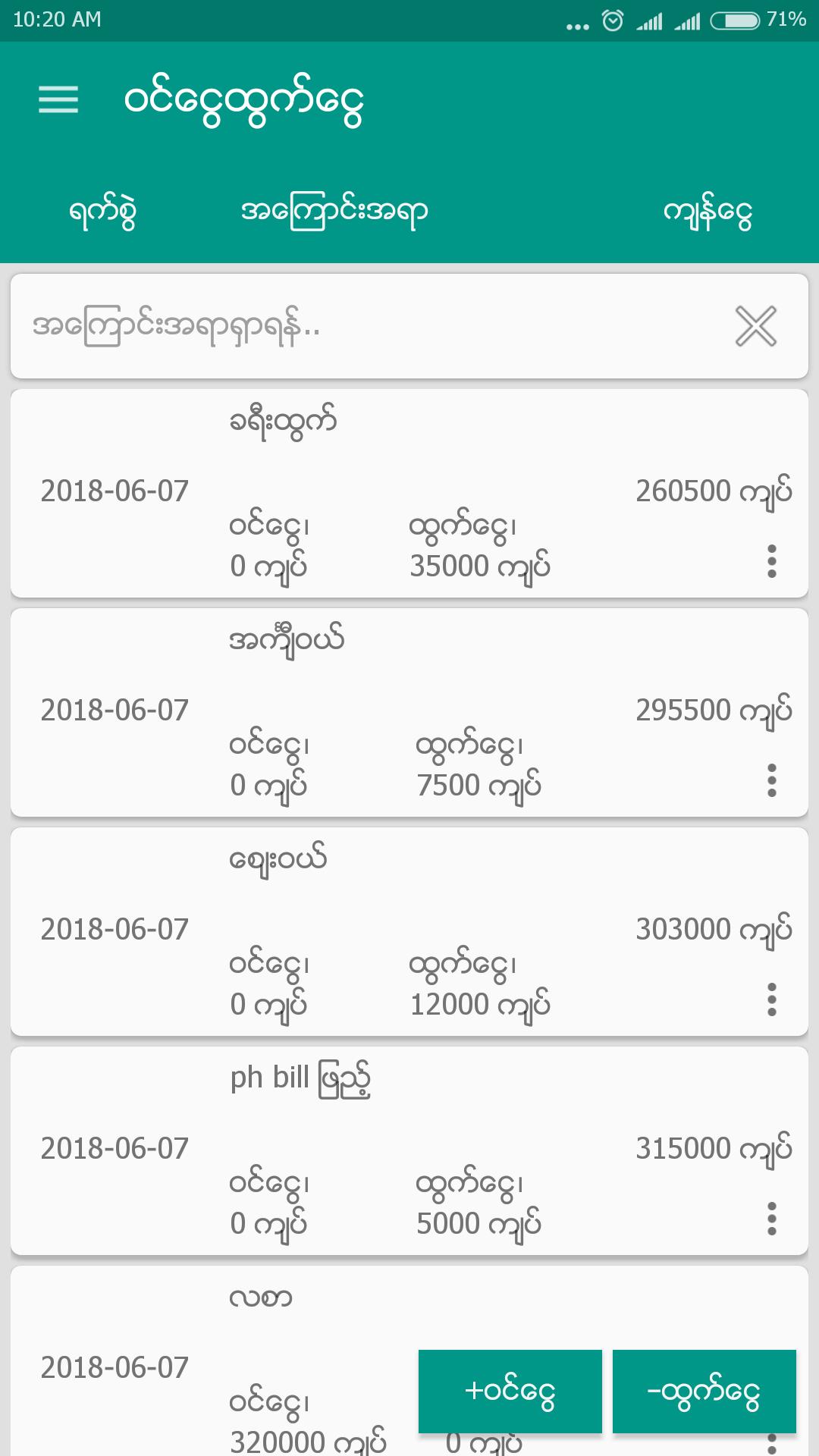Open the ခရီးထွက် 35000 ကျပ် record
Viewport: 819px width, 1456px height.
pyautogui.click(x=409, y=493)
